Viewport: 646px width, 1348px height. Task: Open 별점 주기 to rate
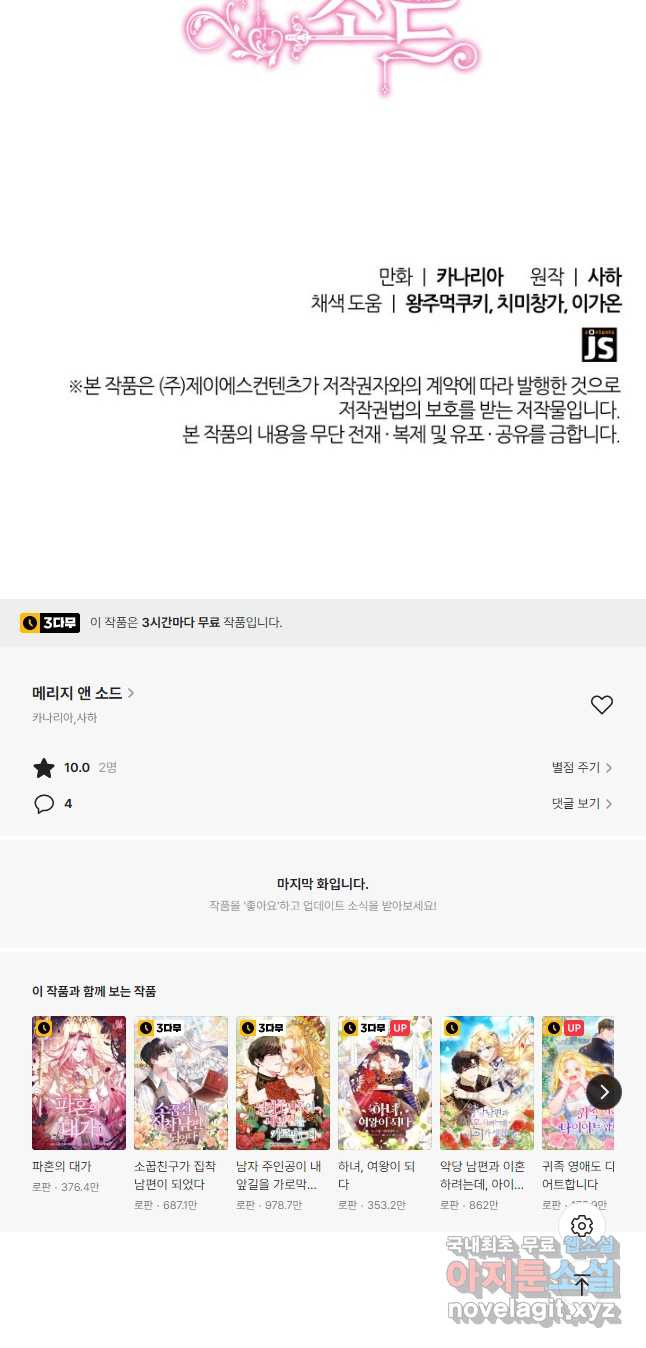pos(581,767)
